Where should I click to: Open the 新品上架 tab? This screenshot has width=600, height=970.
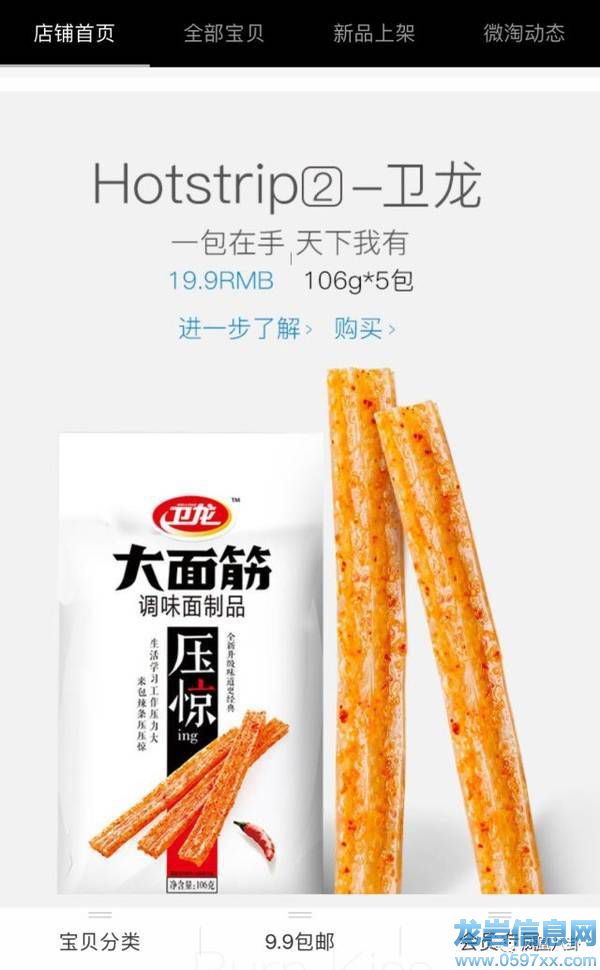tap(374, 33)
